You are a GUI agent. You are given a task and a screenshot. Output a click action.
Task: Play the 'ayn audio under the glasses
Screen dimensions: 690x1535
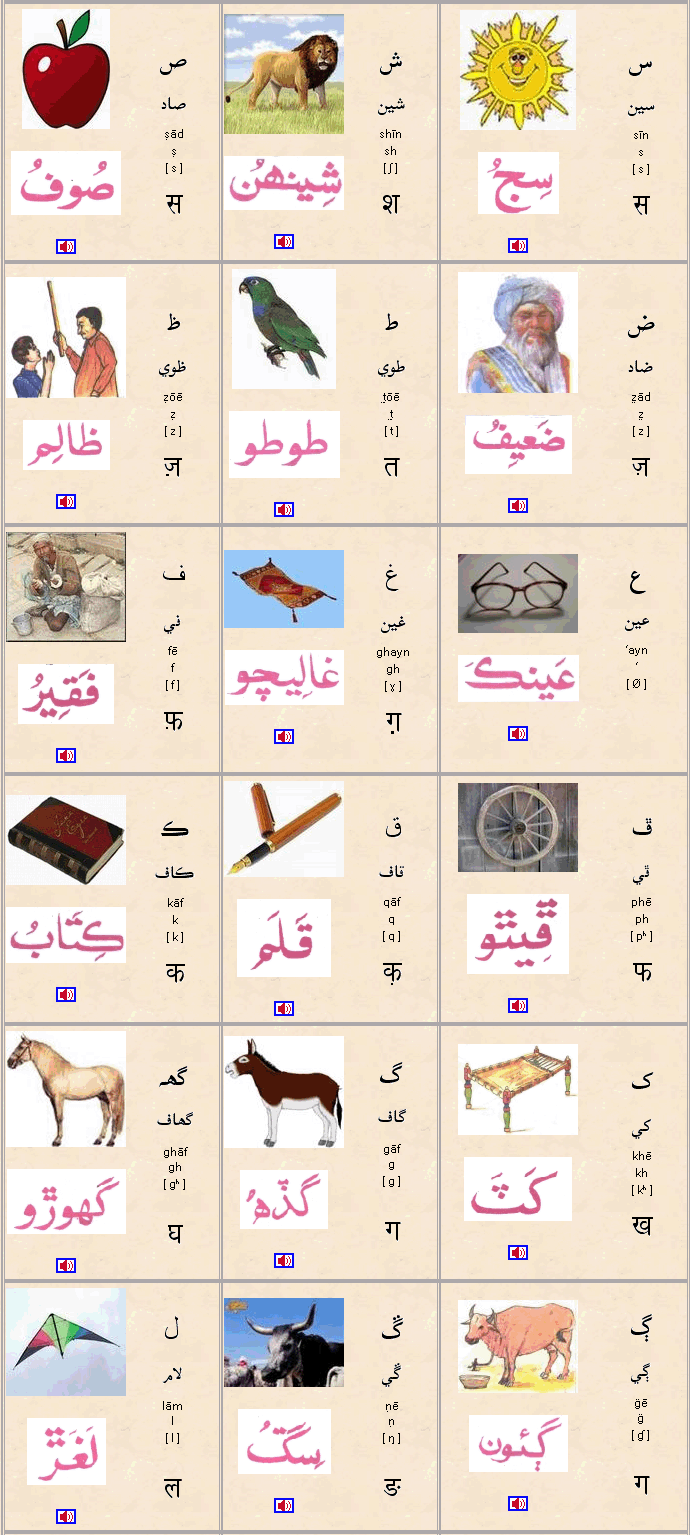coord(518,733)
